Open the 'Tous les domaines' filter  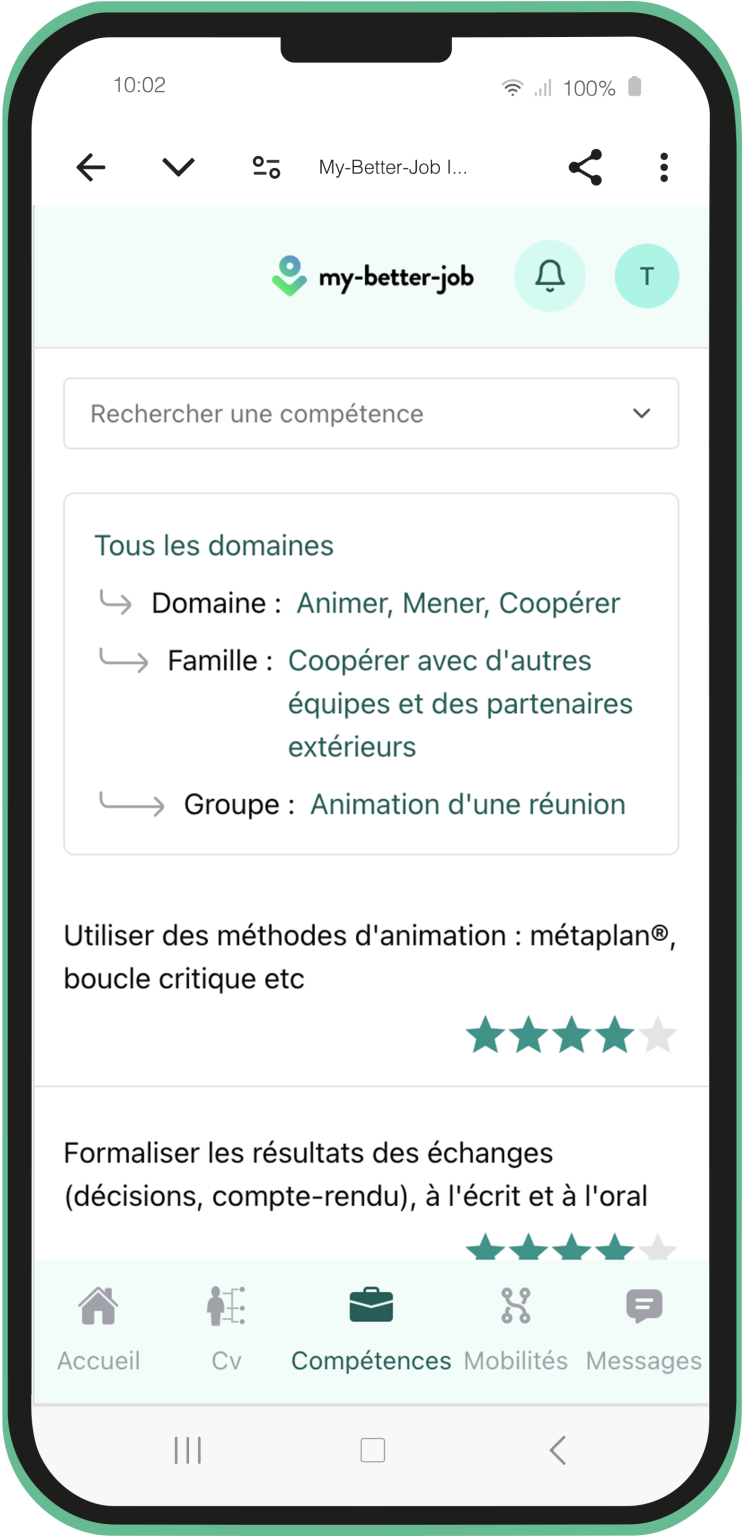coord(214,545)
